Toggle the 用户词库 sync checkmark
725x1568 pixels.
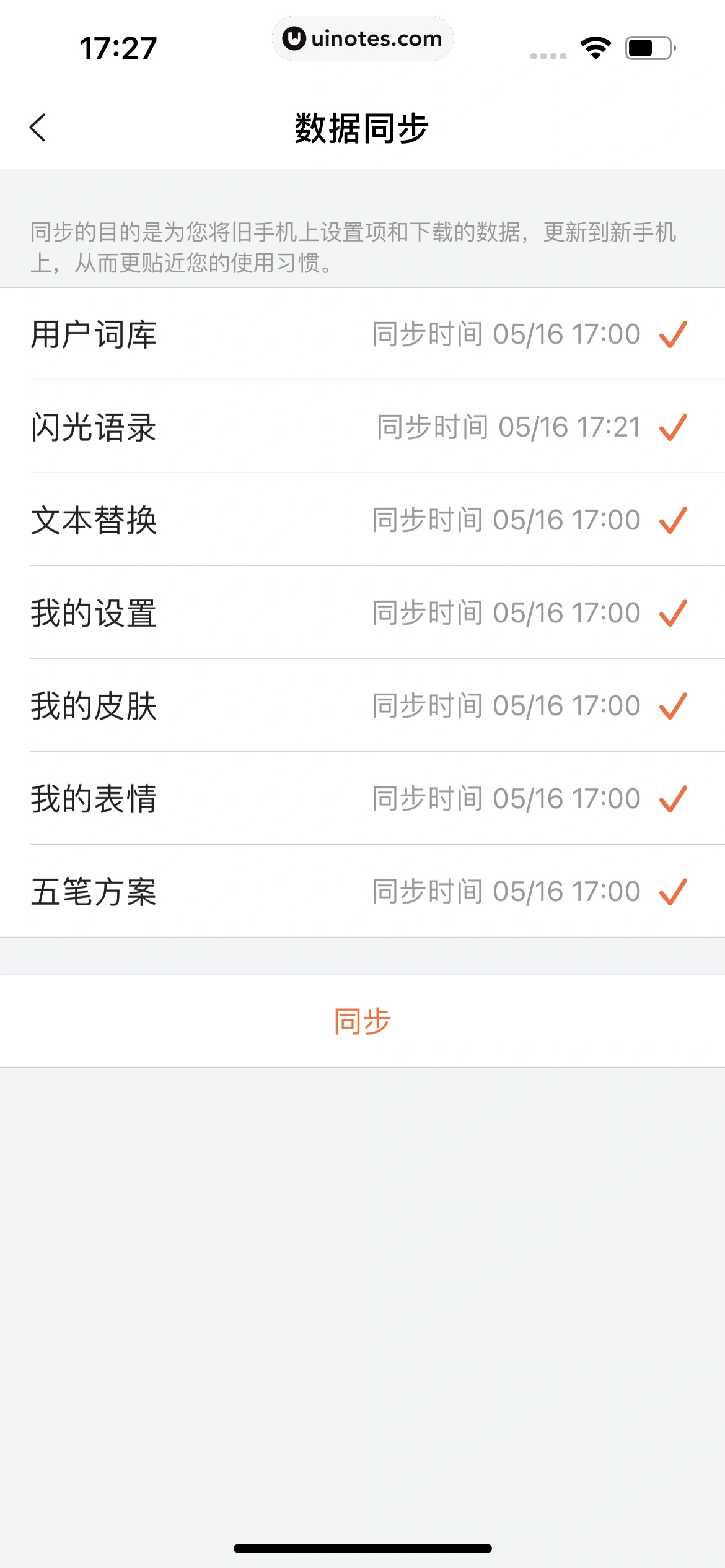pyautogui.click(x=673, y=334)
